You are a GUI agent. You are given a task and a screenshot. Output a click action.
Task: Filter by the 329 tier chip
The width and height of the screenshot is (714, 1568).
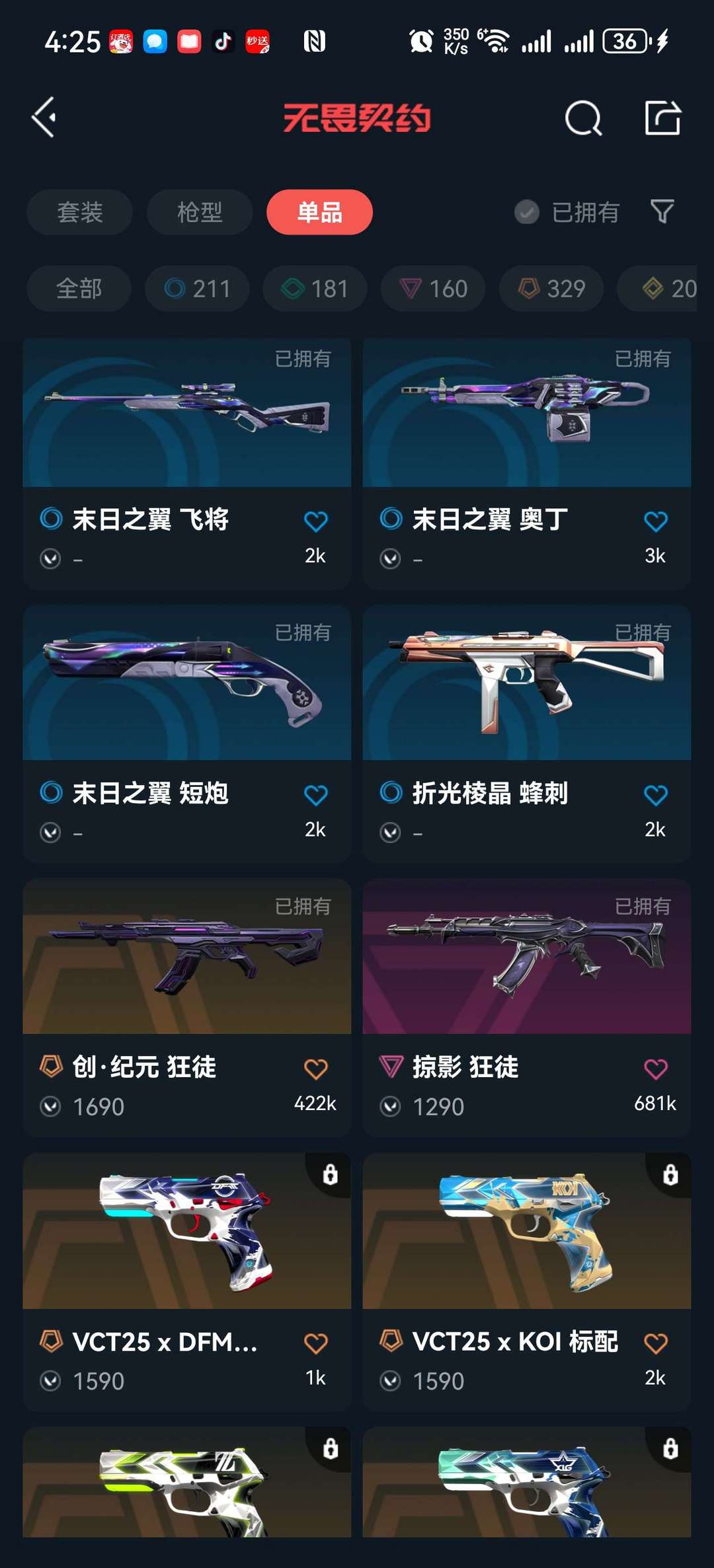pyautogui.click(x=551, y=289)
